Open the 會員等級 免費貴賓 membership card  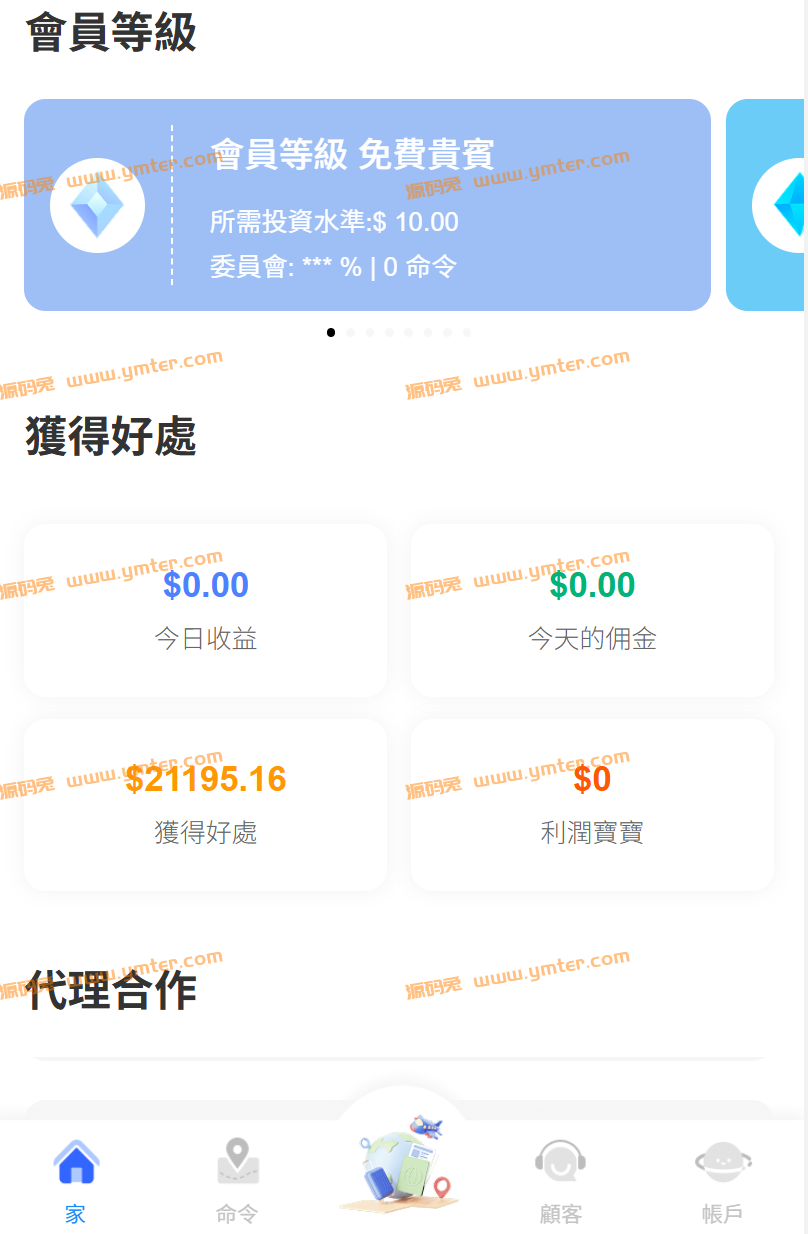[x=367, y=205]
